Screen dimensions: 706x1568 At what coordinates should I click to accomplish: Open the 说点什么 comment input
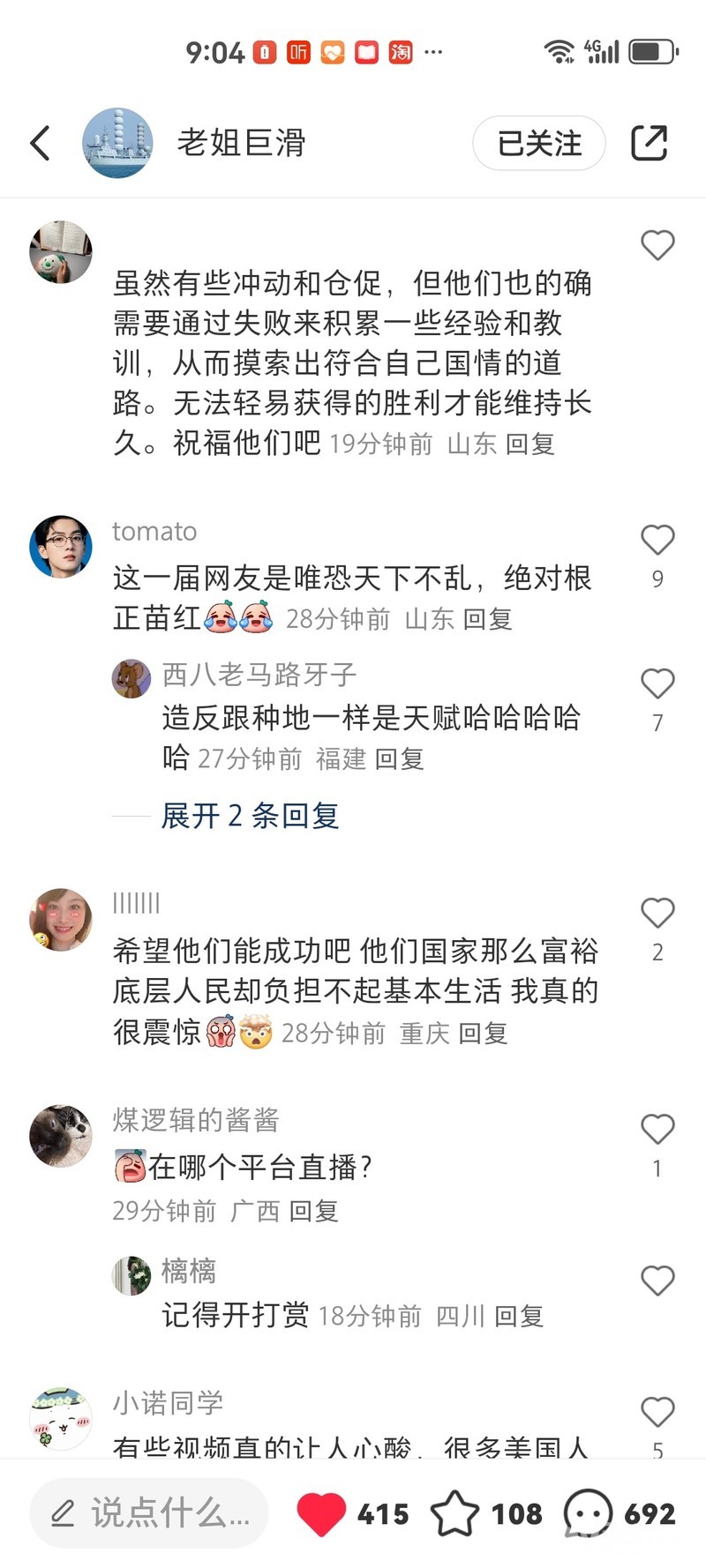(x=148, y=1513)
